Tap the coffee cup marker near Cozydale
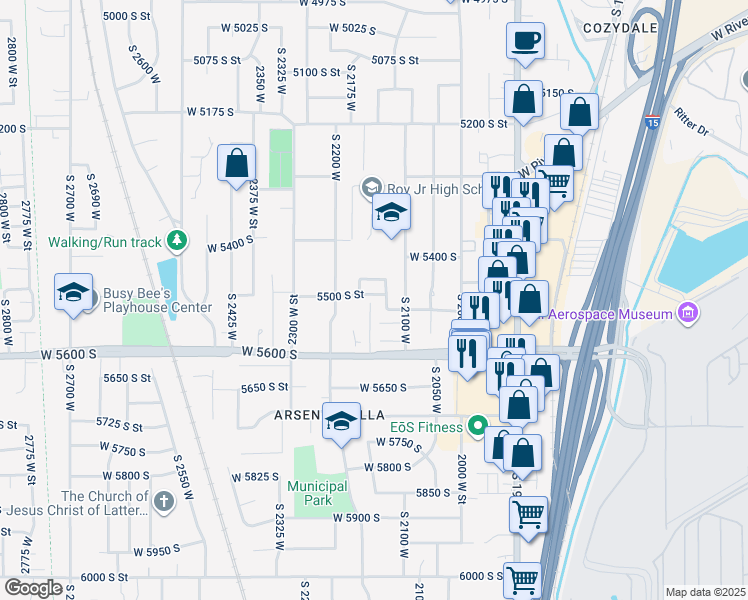The image size is (748, 600). [x=525, y=41]
